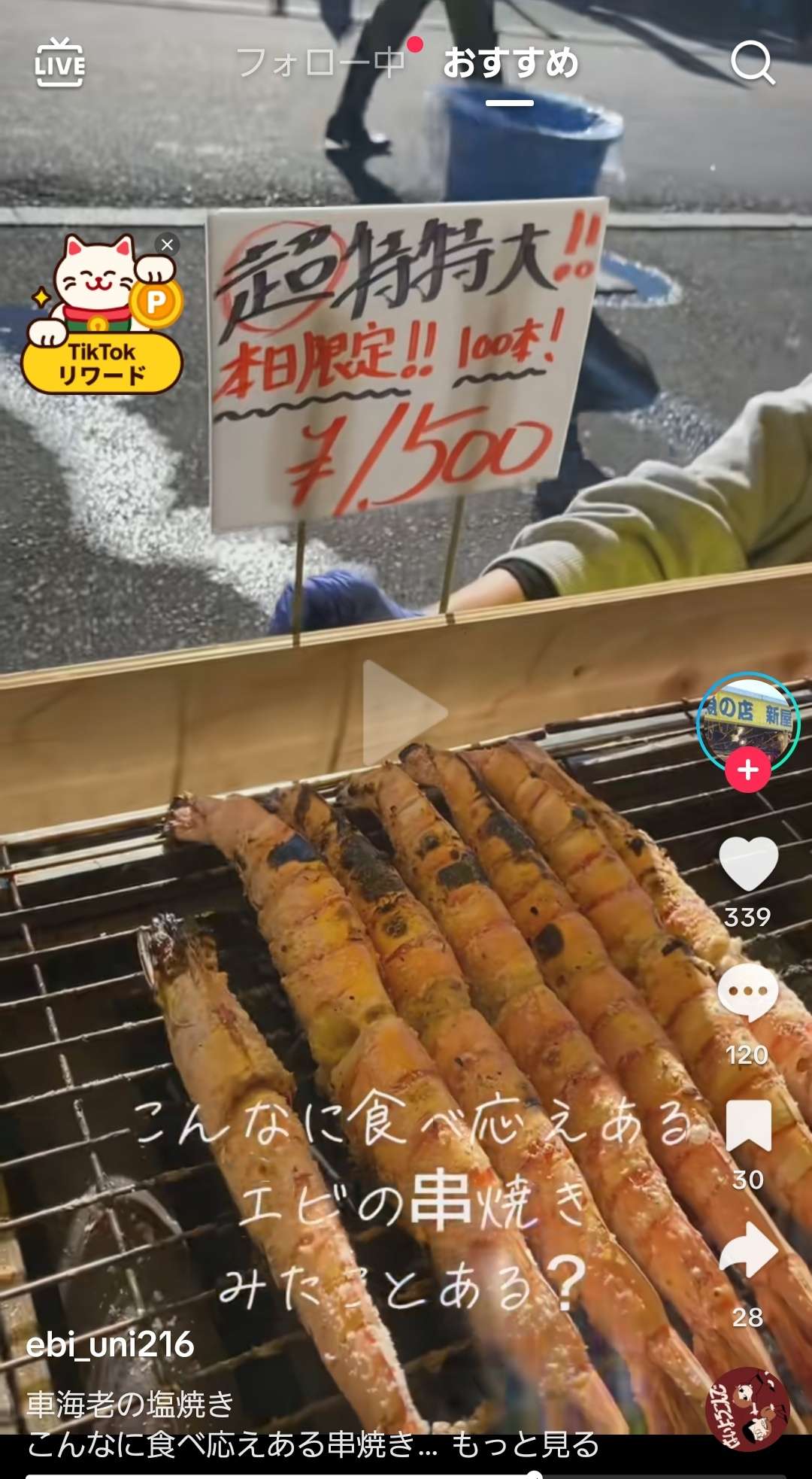Follow the creator with the plus button

pos(747,770)
